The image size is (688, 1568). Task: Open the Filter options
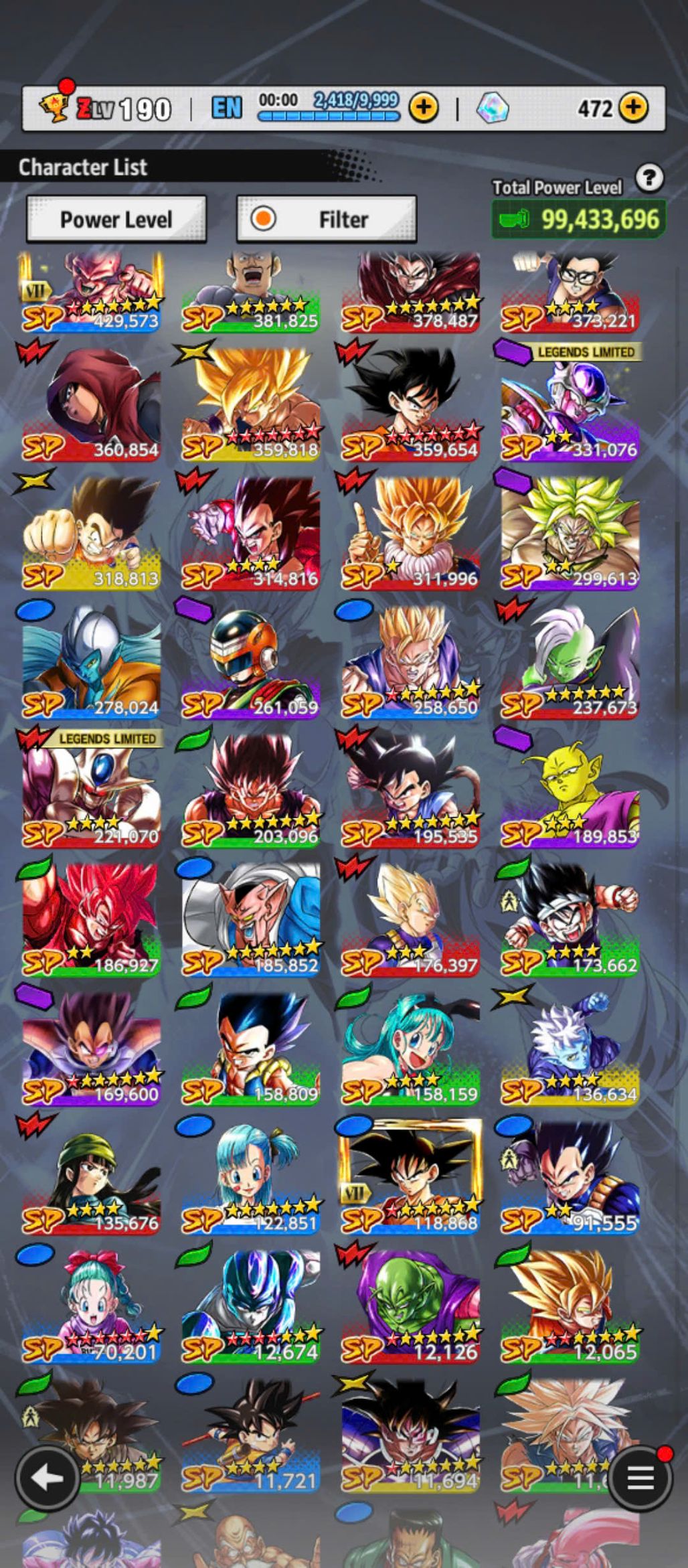pyautogui.click(x=327, y=219)
